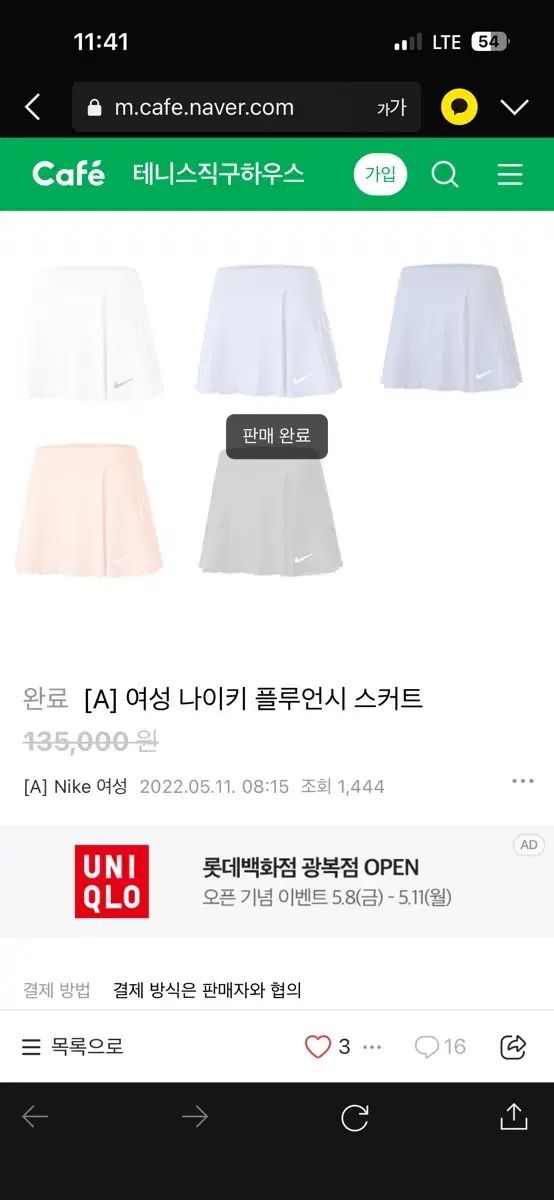The width and height of the screenshot is (554, 1200).
Task: Like this post with the heart
Action: (x=317, y=1047)
